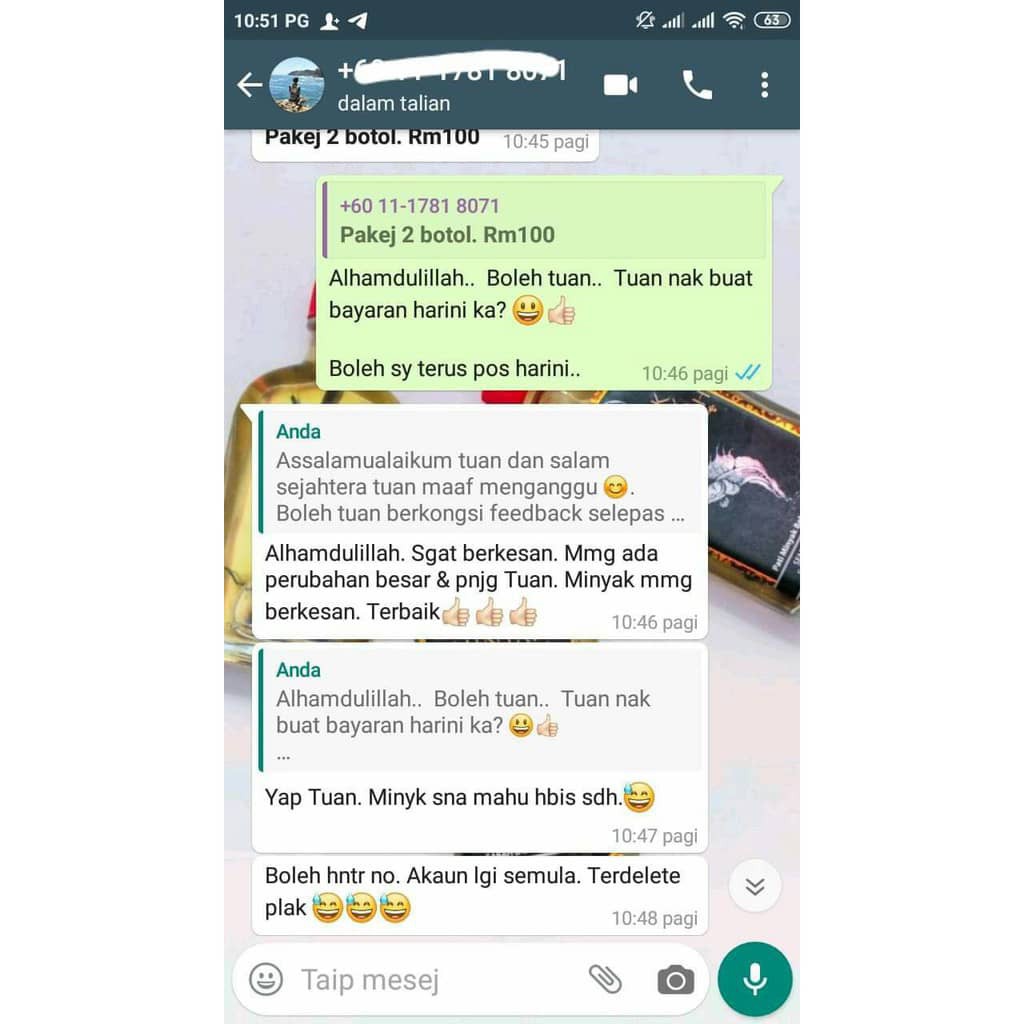The image size is (1024, 1024).
Task: Tap the voice message microphone button
Action: click(755, 979)
